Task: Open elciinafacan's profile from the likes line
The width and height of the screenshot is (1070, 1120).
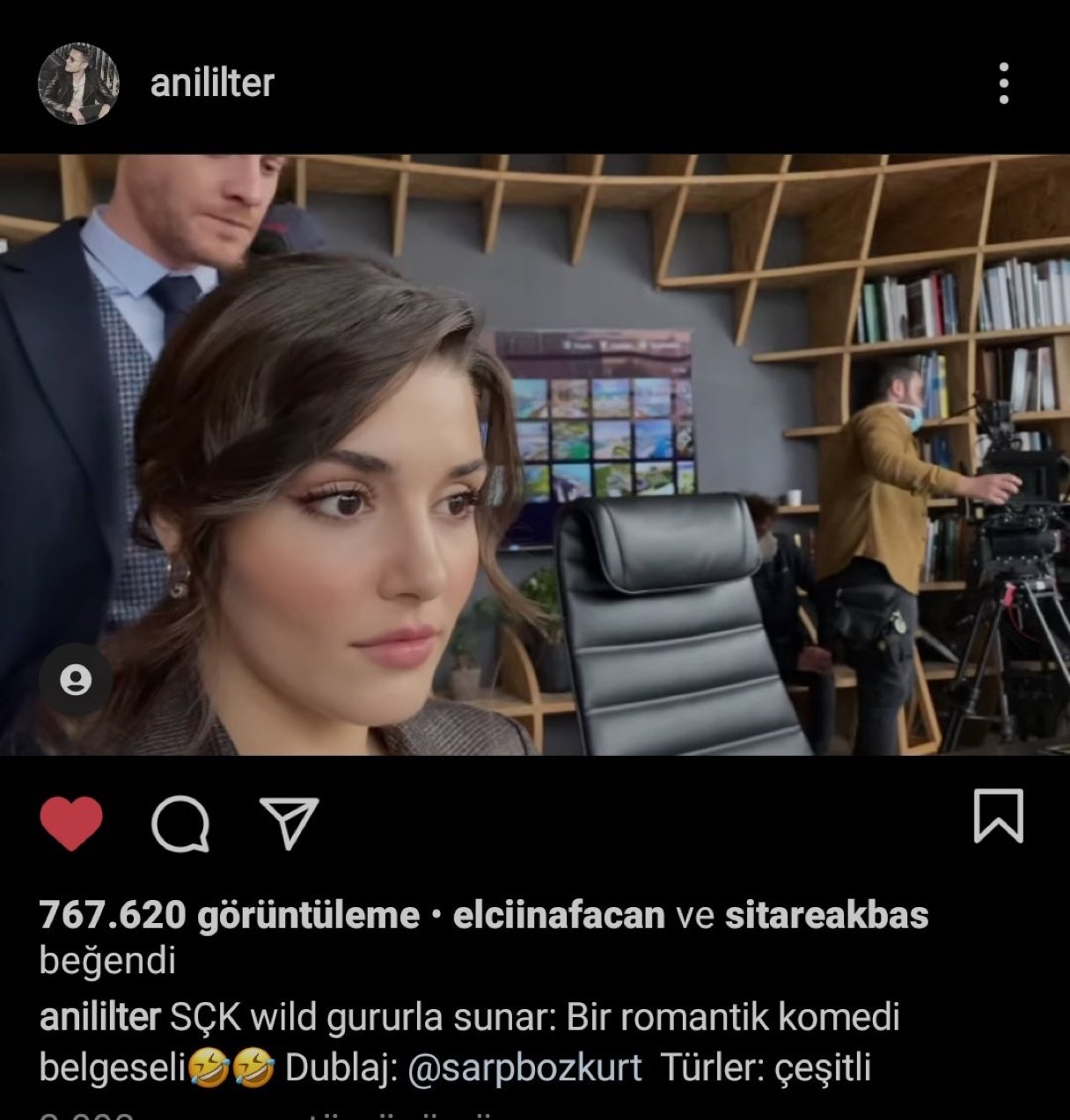Action: tap(559, 916)
